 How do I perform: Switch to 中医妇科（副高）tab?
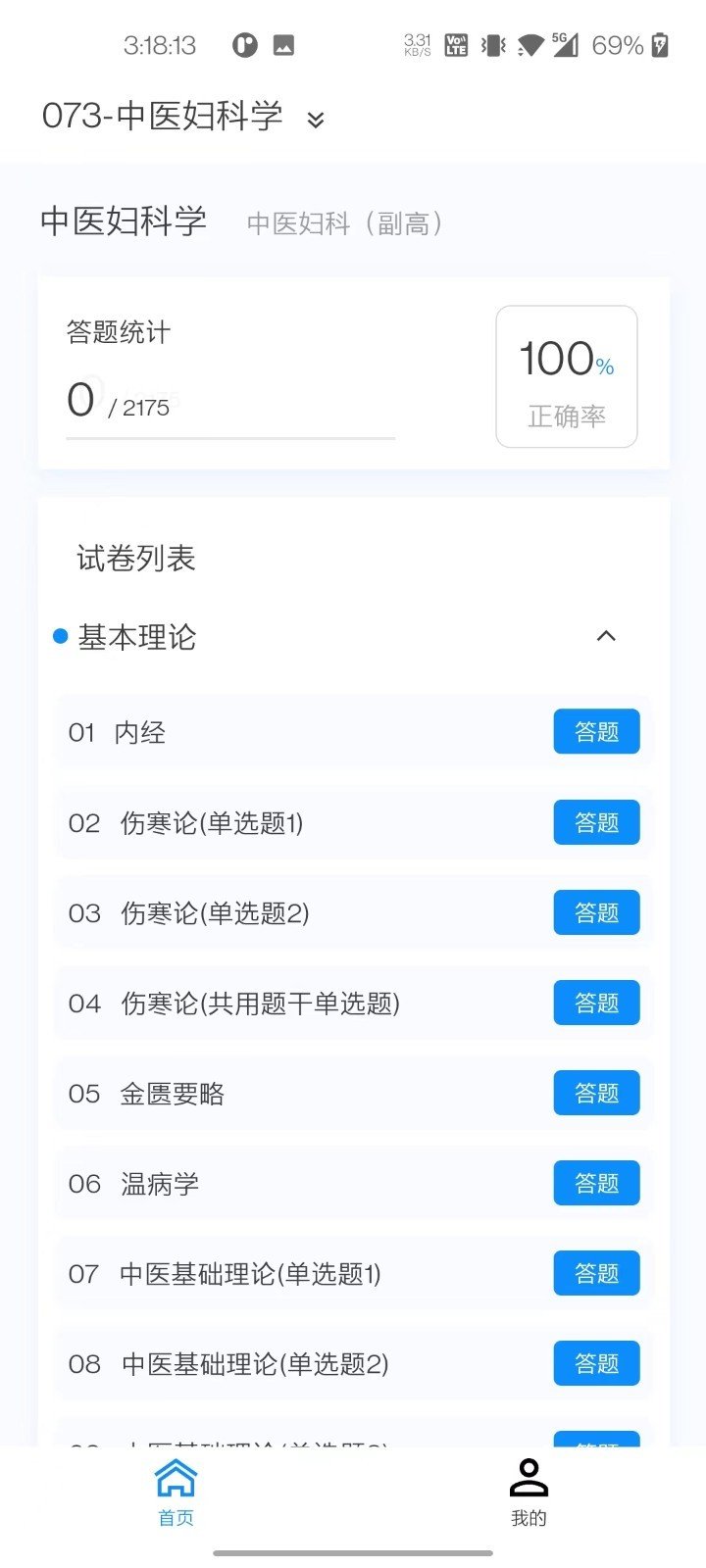click(x=343, y=223)
